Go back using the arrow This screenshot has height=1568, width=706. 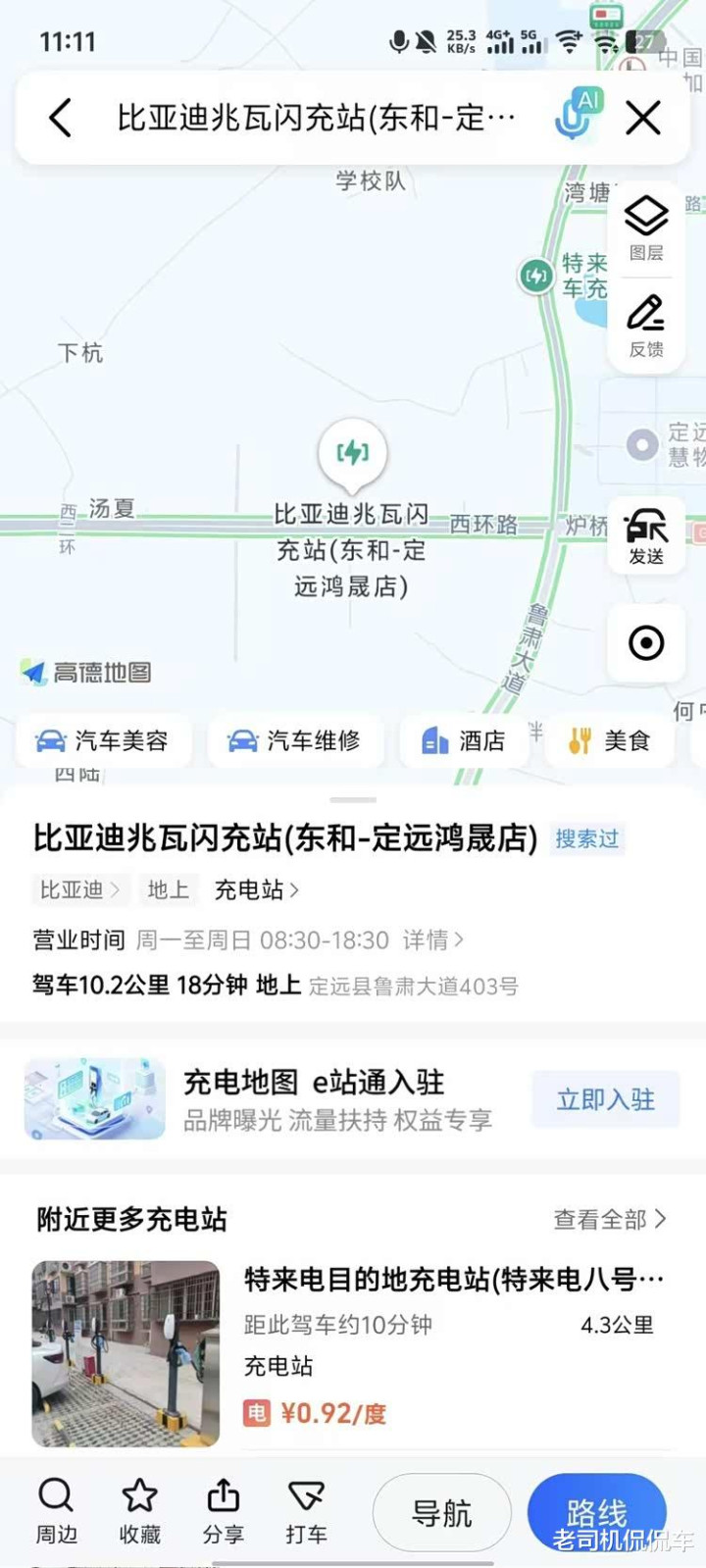tap(61, 119)
